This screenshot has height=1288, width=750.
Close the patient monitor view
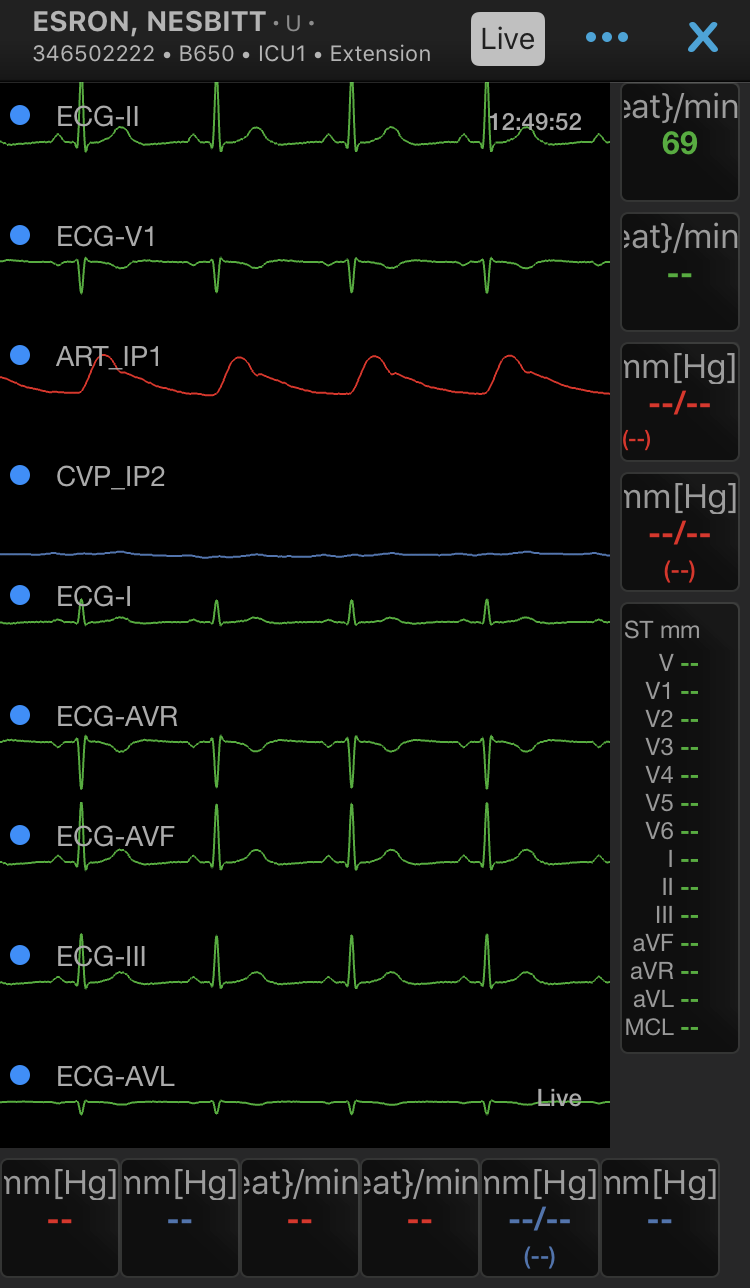pos(703,38)
